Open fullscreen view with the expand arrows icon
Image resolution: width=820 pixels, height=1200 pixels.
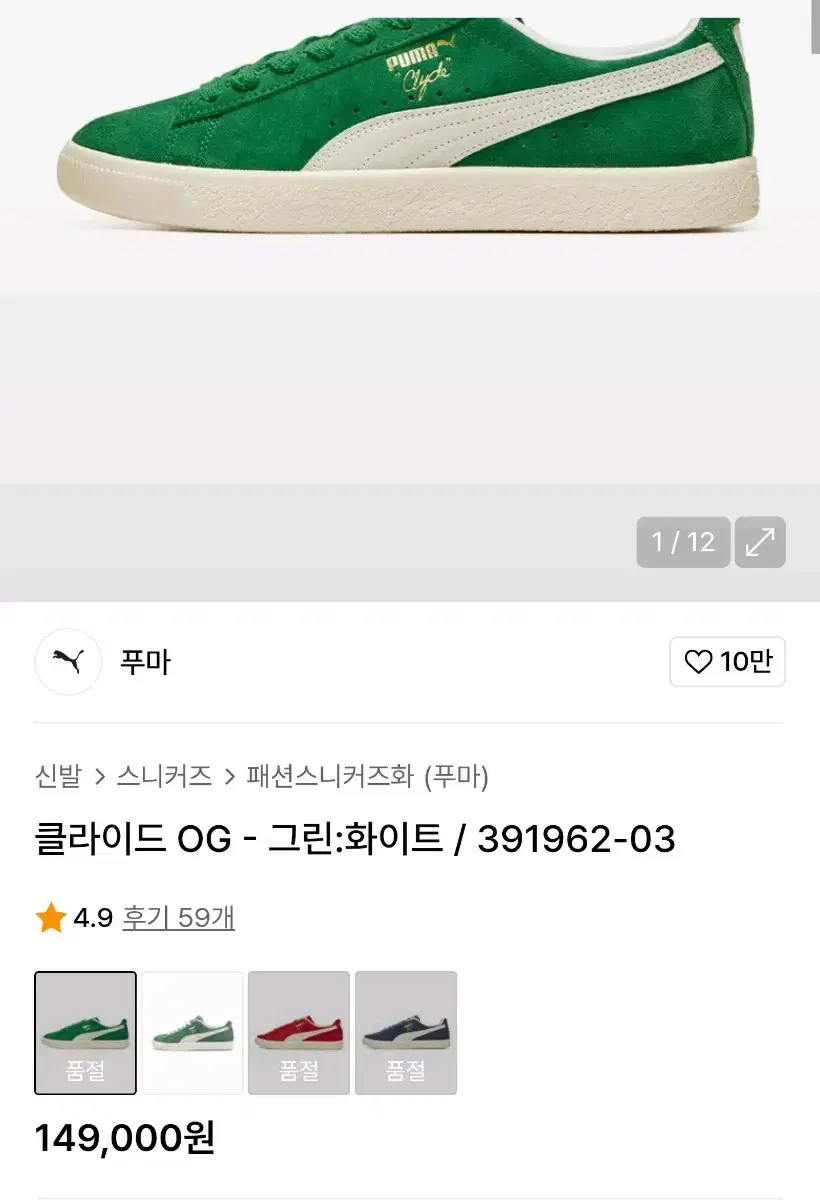coord(759,541)
